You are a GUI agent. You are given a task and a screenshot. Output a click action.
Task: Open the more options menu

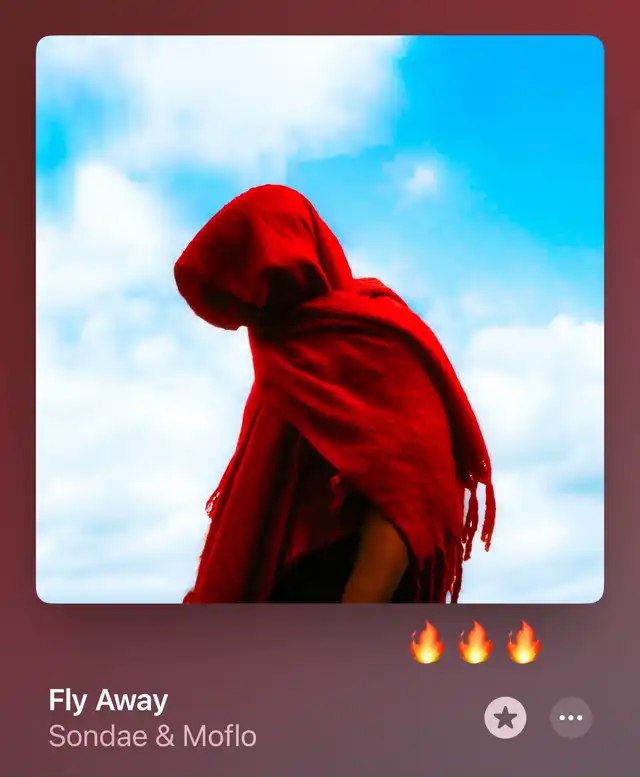click(x=571, y=717)
